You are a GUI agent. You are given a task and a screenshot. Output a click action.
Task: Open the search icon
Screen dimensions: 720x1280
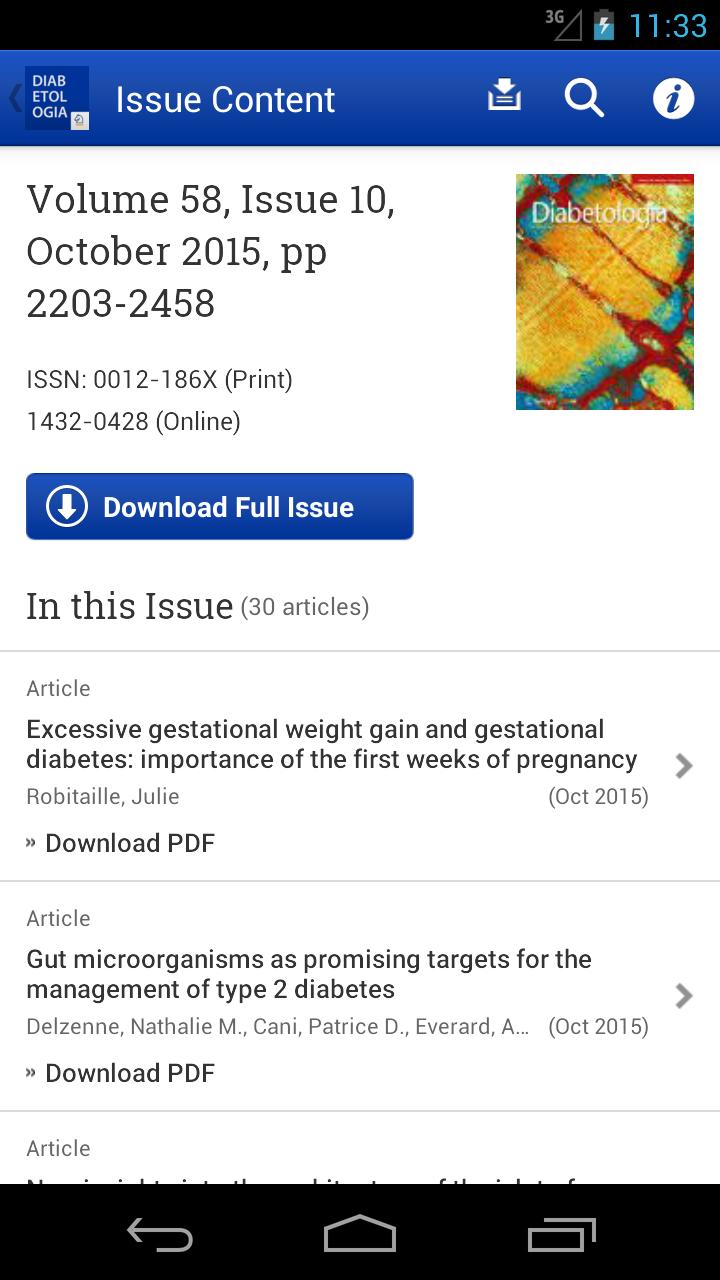(x=584, y=99)
